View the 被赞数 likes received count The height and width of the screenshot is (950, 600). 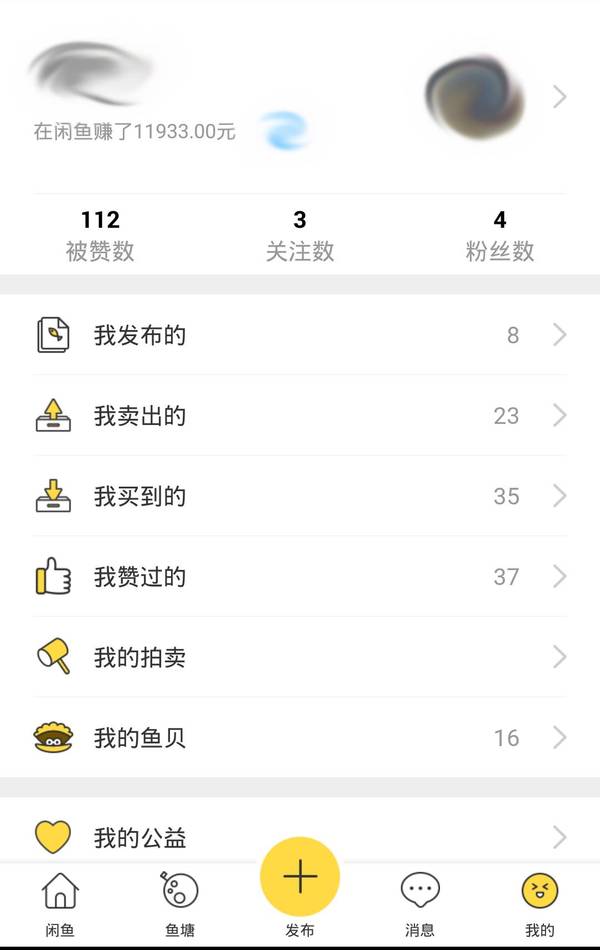tap(100, 235)
